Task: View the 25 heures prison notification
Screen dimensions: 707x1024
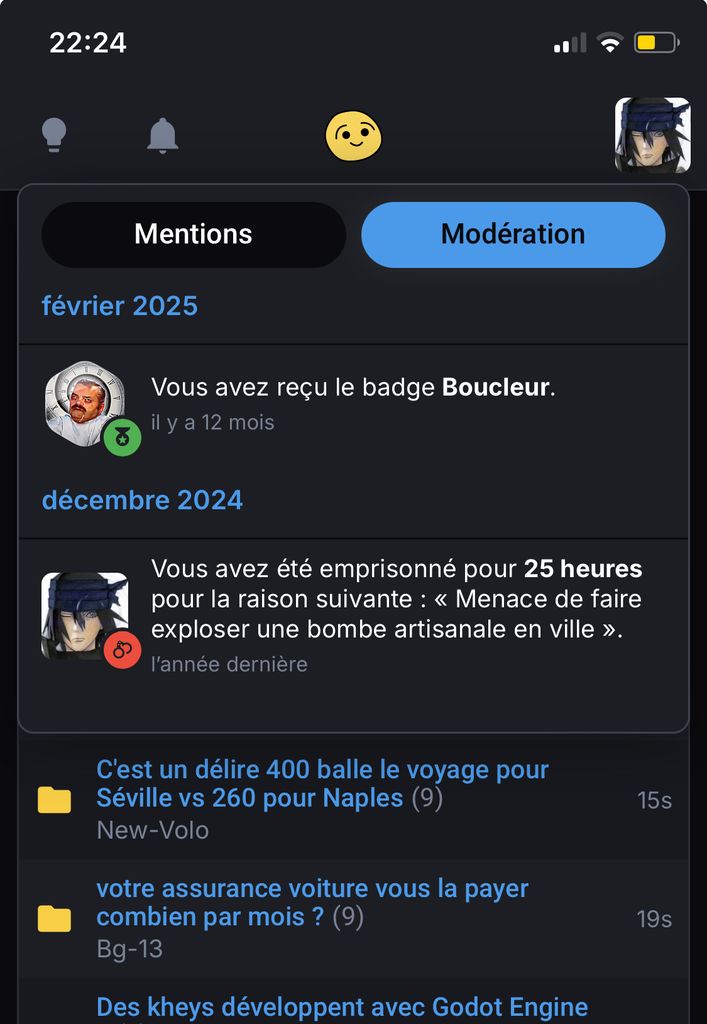Action: point(396,614)
